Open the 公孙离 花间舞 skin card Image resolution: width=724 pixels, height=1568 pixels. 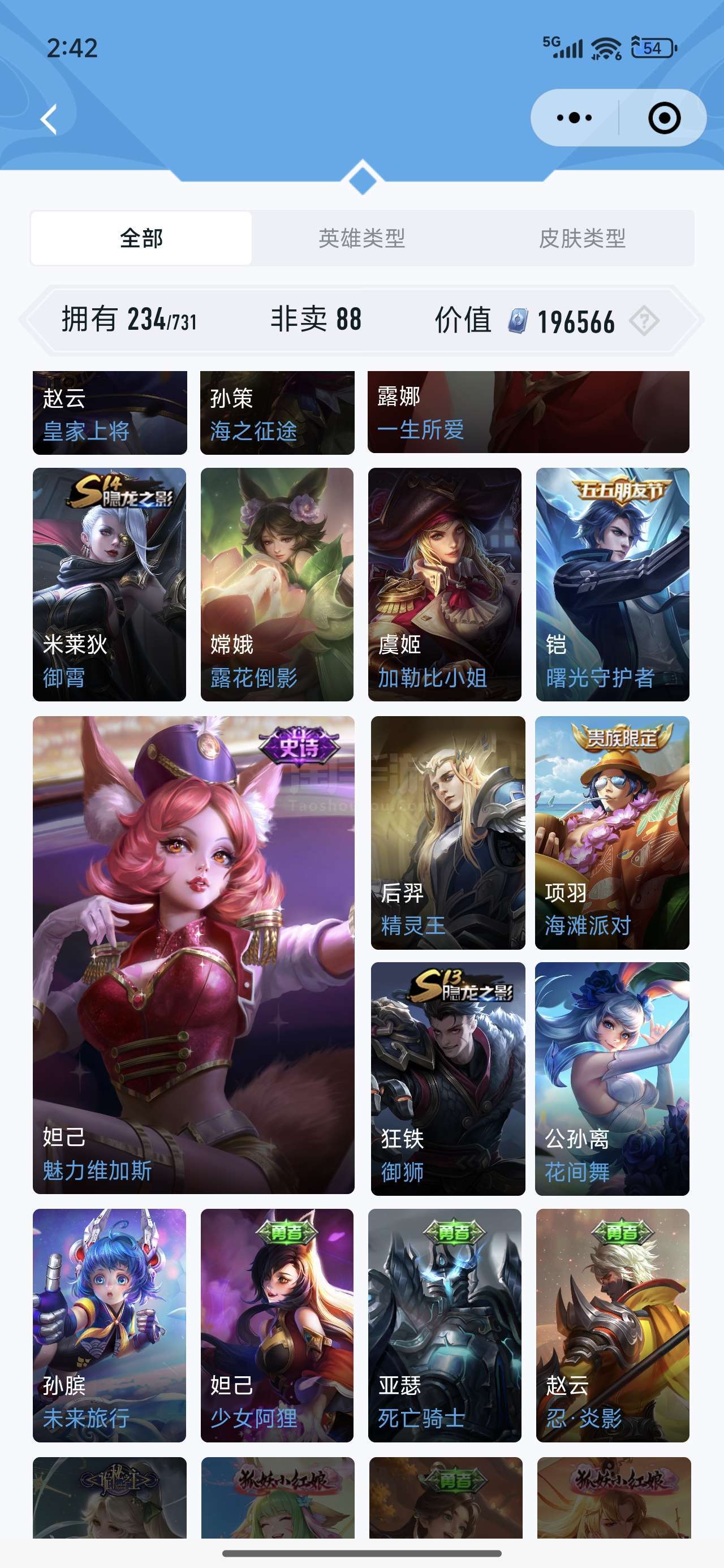click(x=612, y=1079)
